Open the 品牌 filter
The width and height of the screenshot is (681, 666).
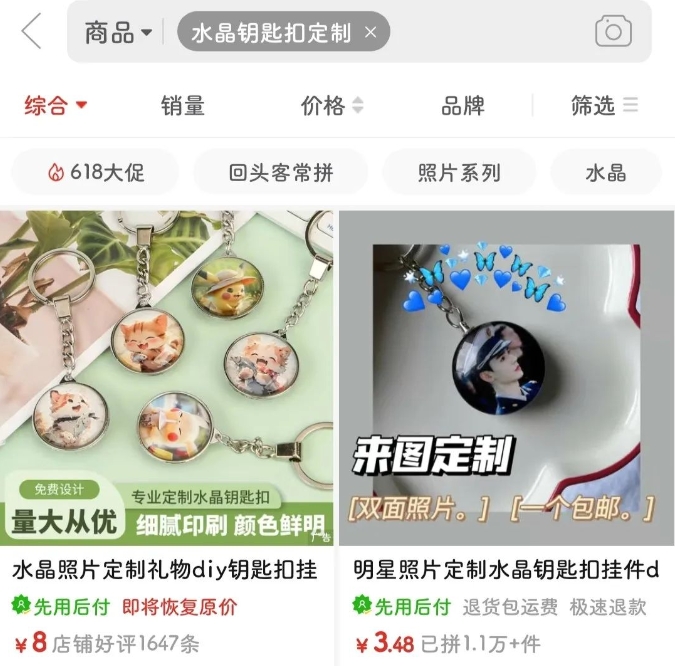click(x=462, y=105)
